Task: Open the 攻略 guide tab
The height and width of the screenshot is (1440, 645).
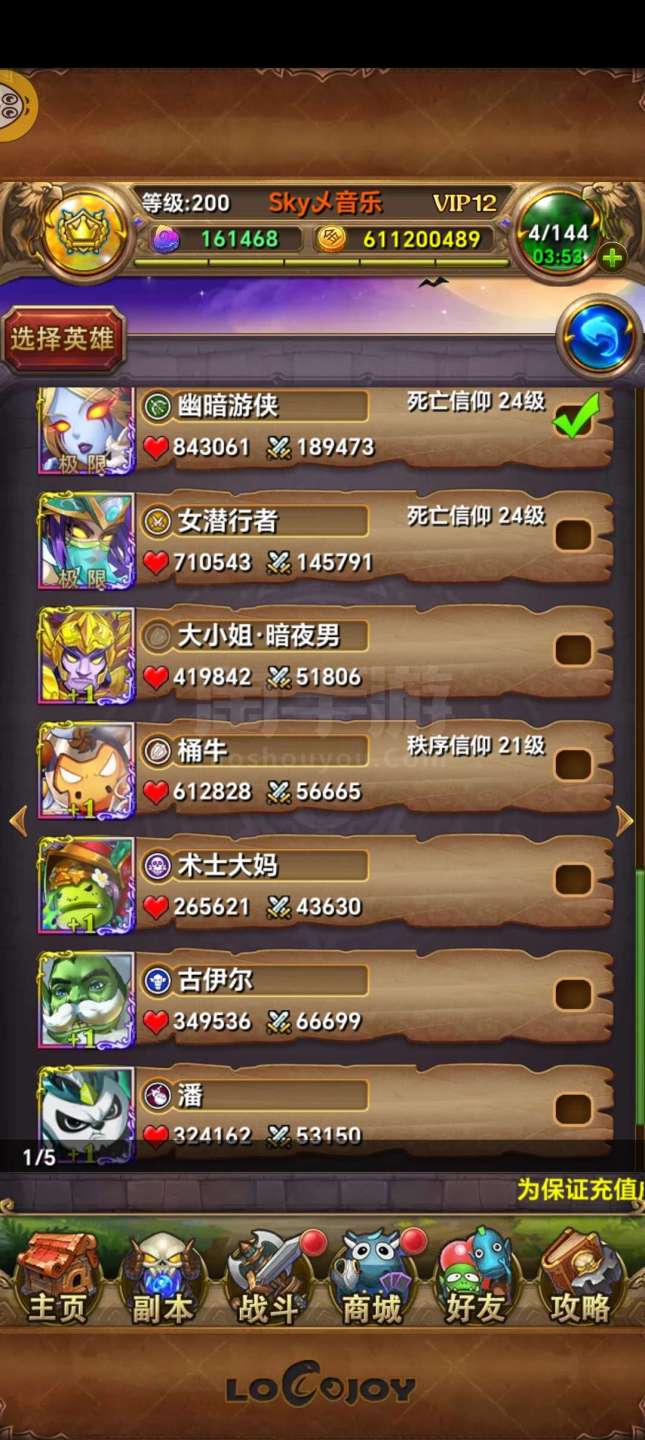Action: coord(582,1277)
